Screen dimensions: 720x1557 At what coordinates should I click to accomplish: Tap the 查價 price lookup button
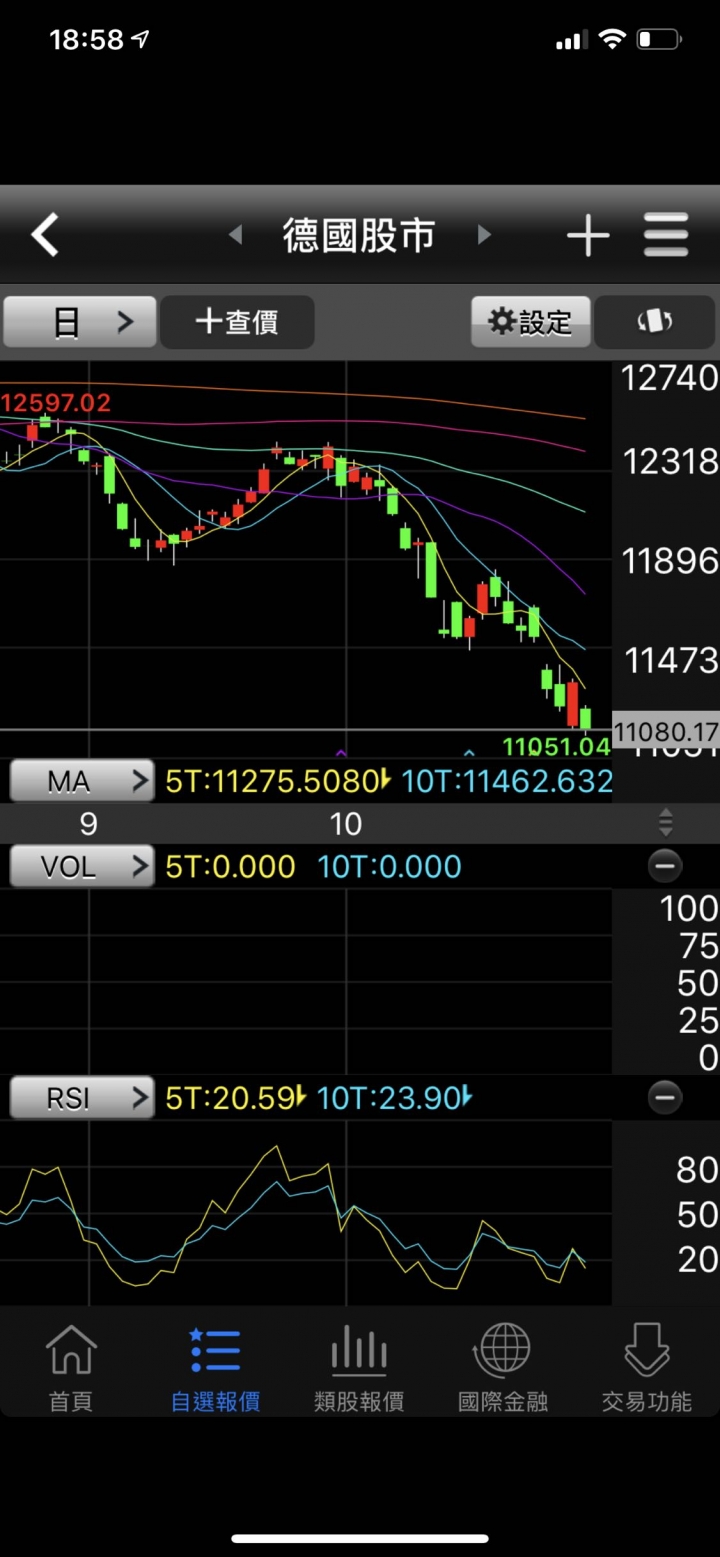237,322
